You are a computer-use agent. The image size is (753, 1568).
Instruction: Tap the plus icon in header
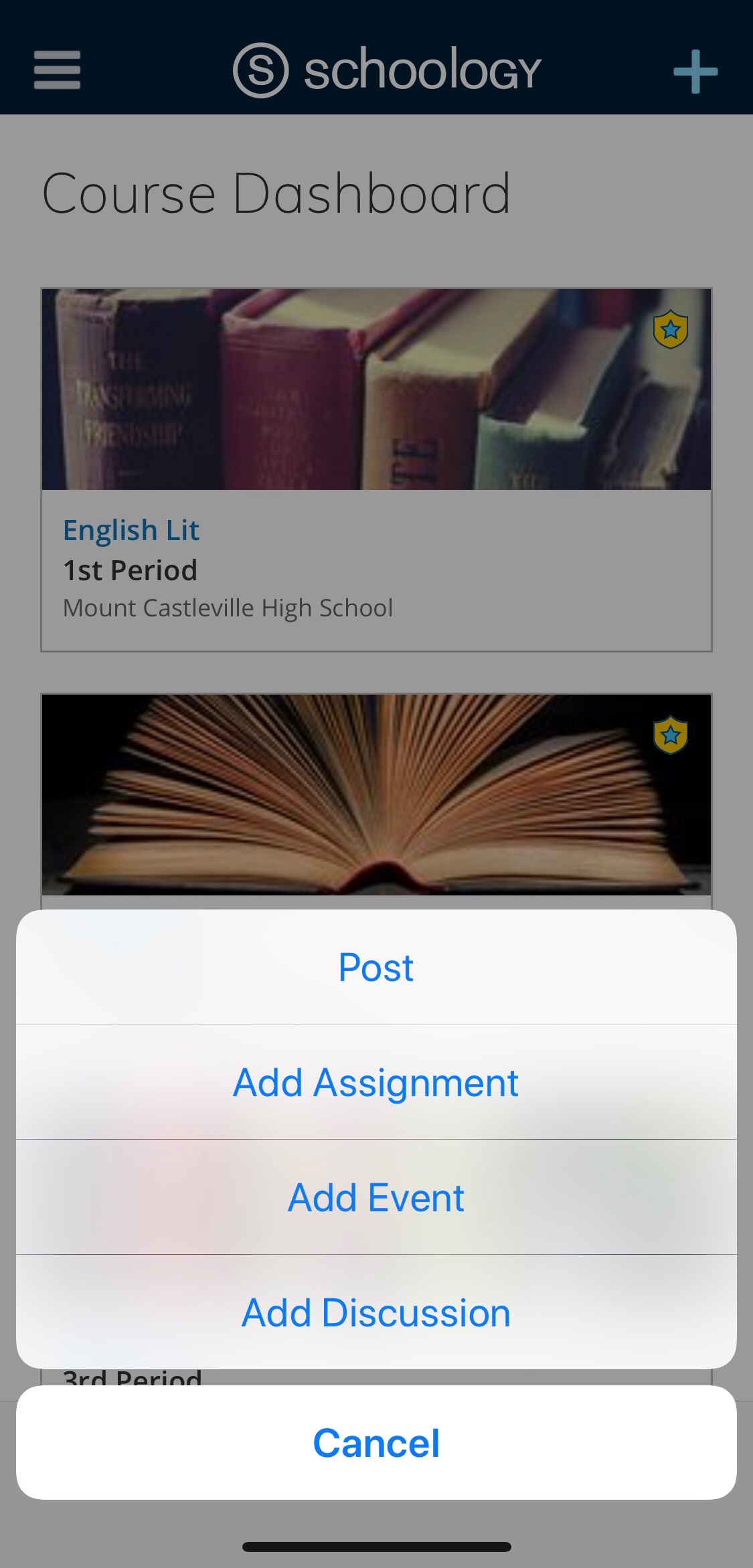tap(695, 72)
